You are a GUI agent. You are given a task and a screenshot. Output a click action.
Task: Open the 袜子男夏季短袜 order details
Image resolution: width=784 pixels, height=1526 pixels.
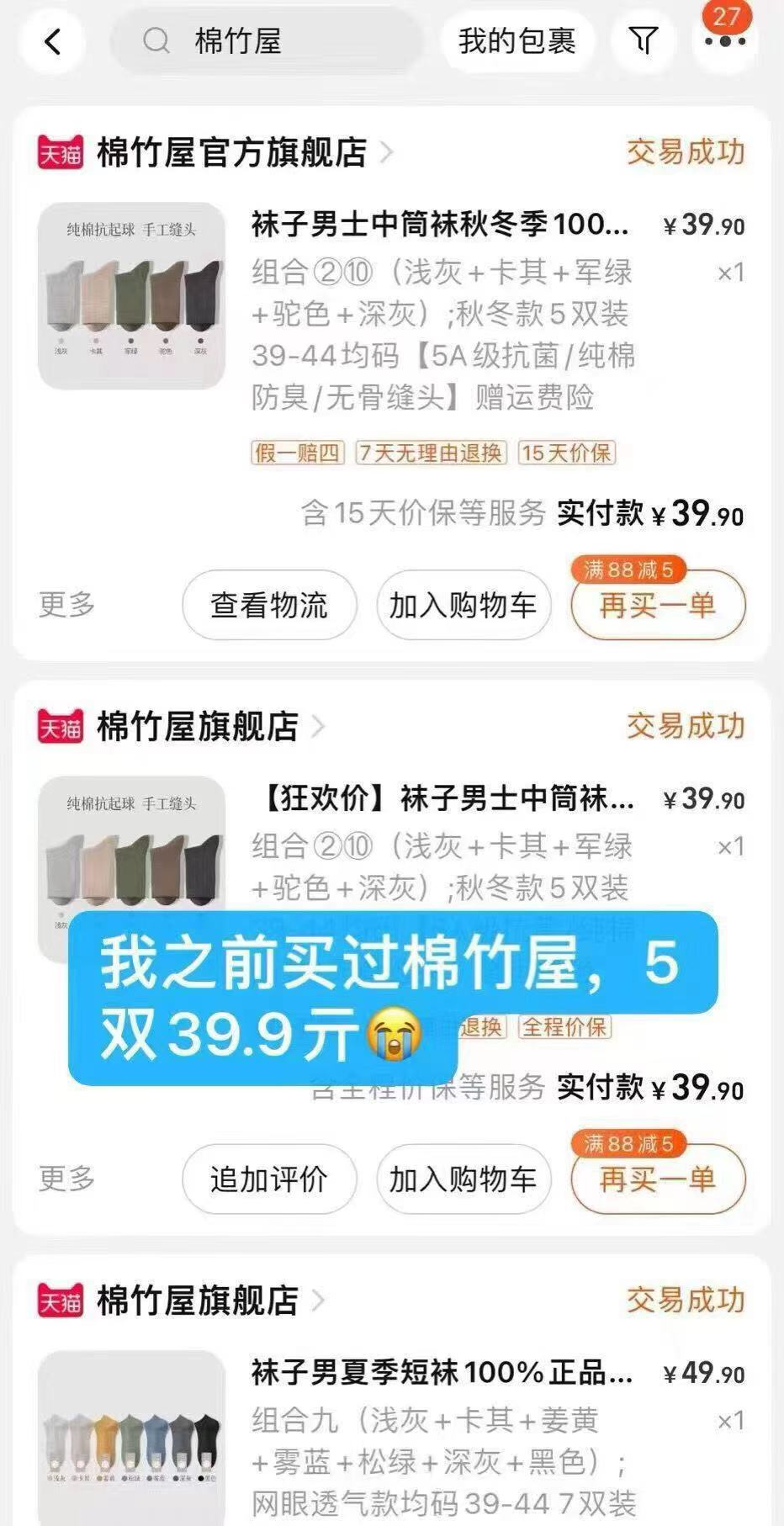point(442,1374)
